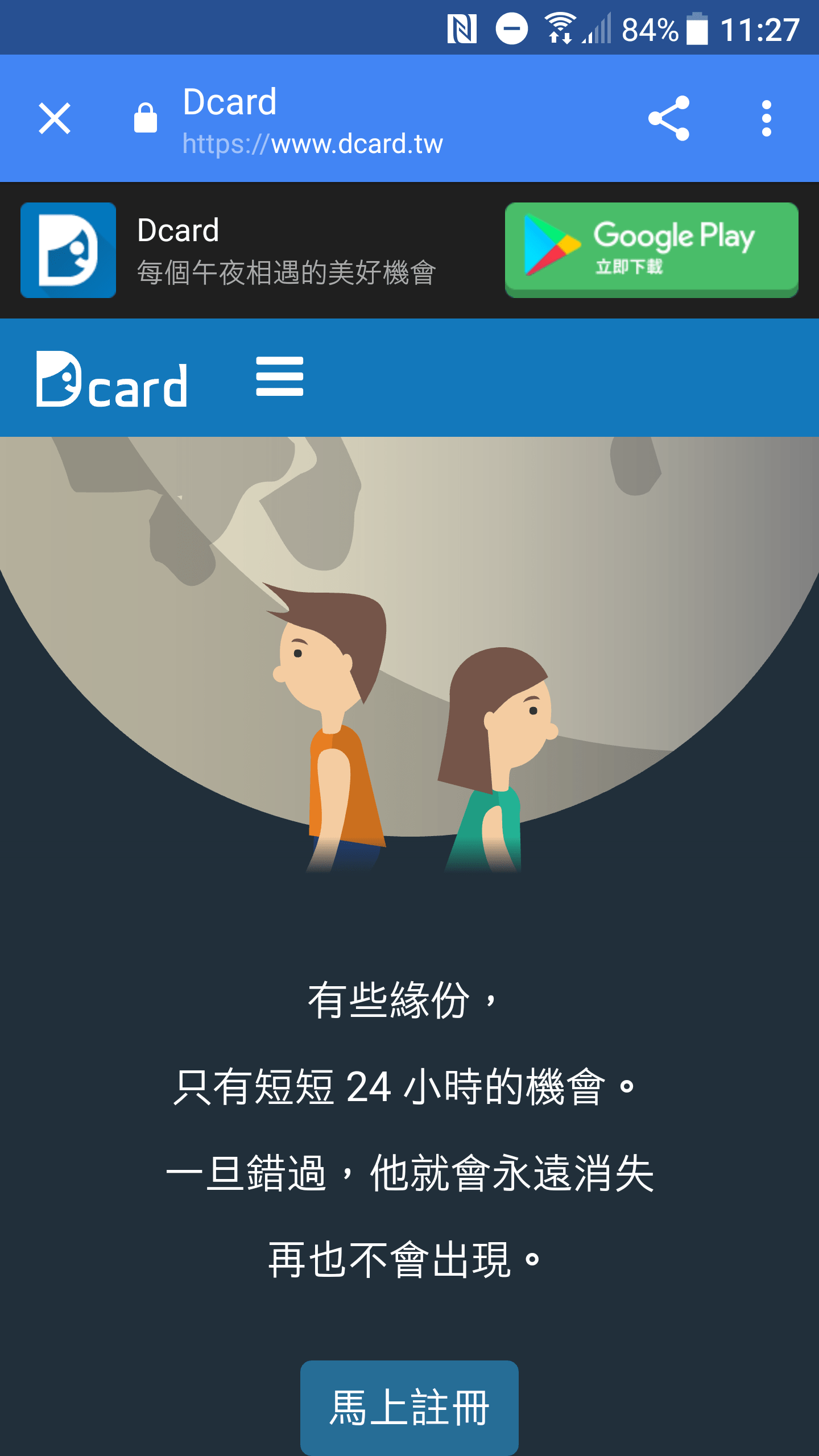819x1456 pixels.
Task: Open the browser overflow menu
Action: click(x=767, y=118)
